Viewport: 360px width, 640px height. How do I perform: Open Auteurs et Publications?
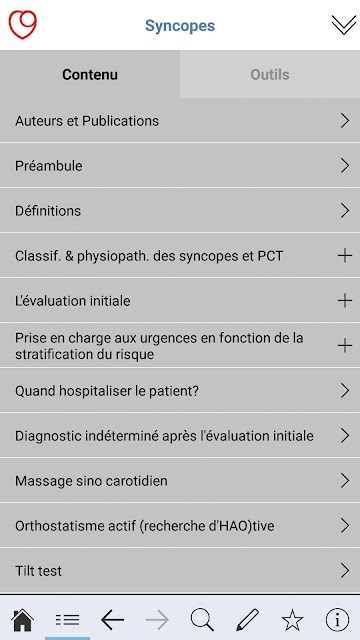coord(180,121)
